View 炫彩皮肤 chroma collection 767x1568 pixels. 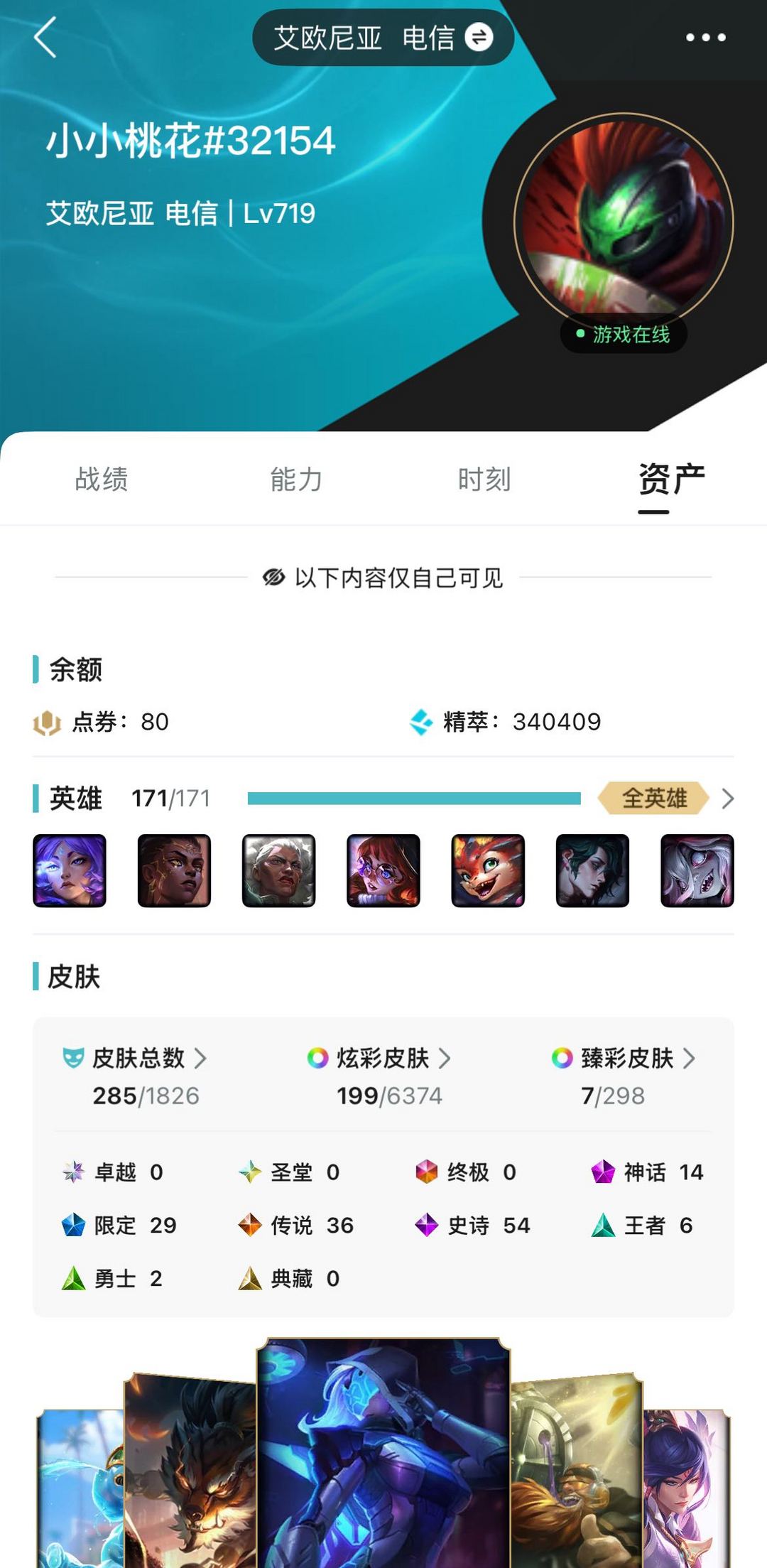tap(379, 1059)
